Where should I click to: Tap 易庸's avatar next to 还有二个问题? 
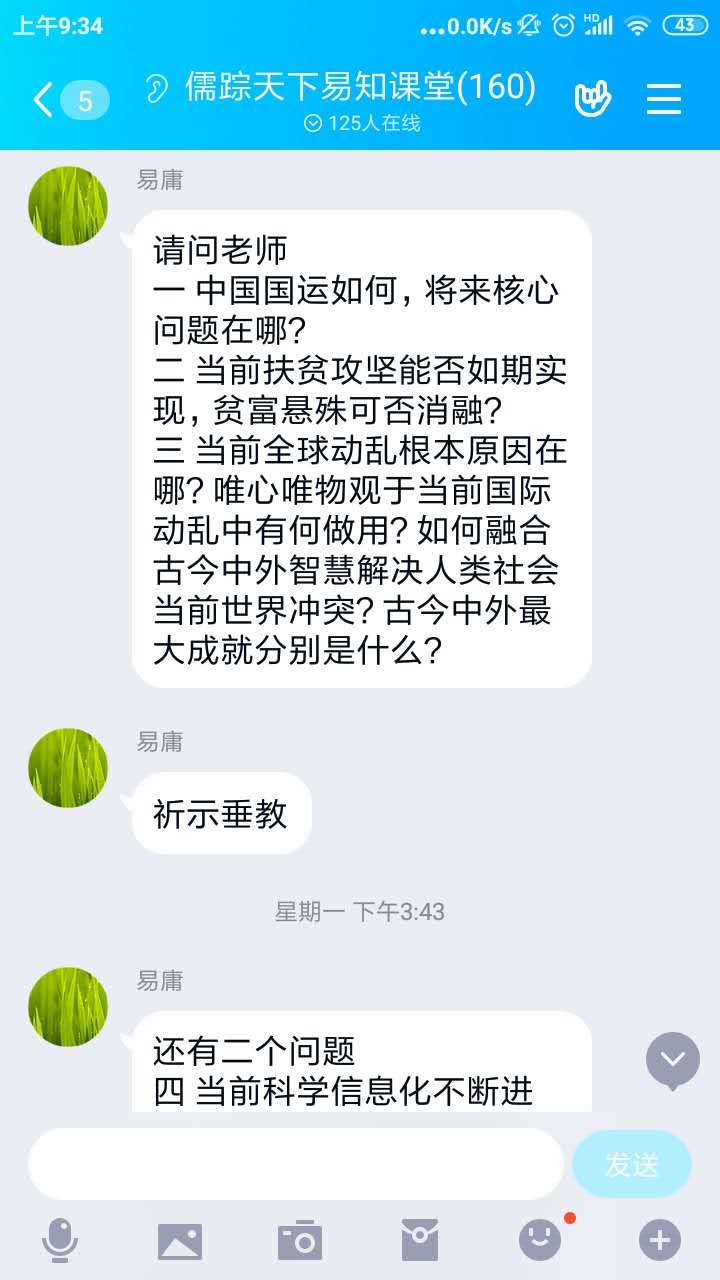(68, 1007)
